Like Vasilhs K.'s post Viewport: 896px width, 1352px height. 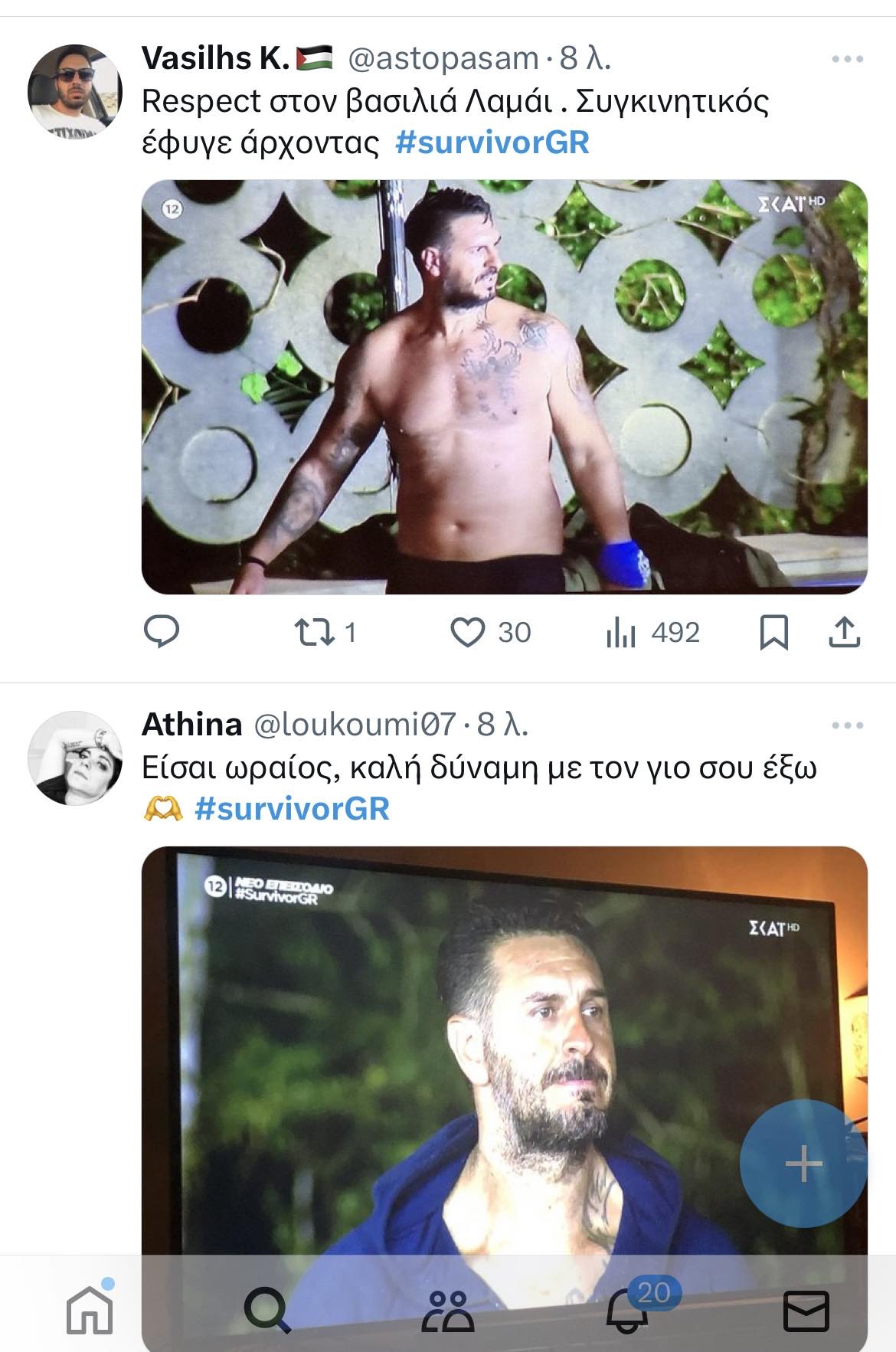(x=467, y=633)
